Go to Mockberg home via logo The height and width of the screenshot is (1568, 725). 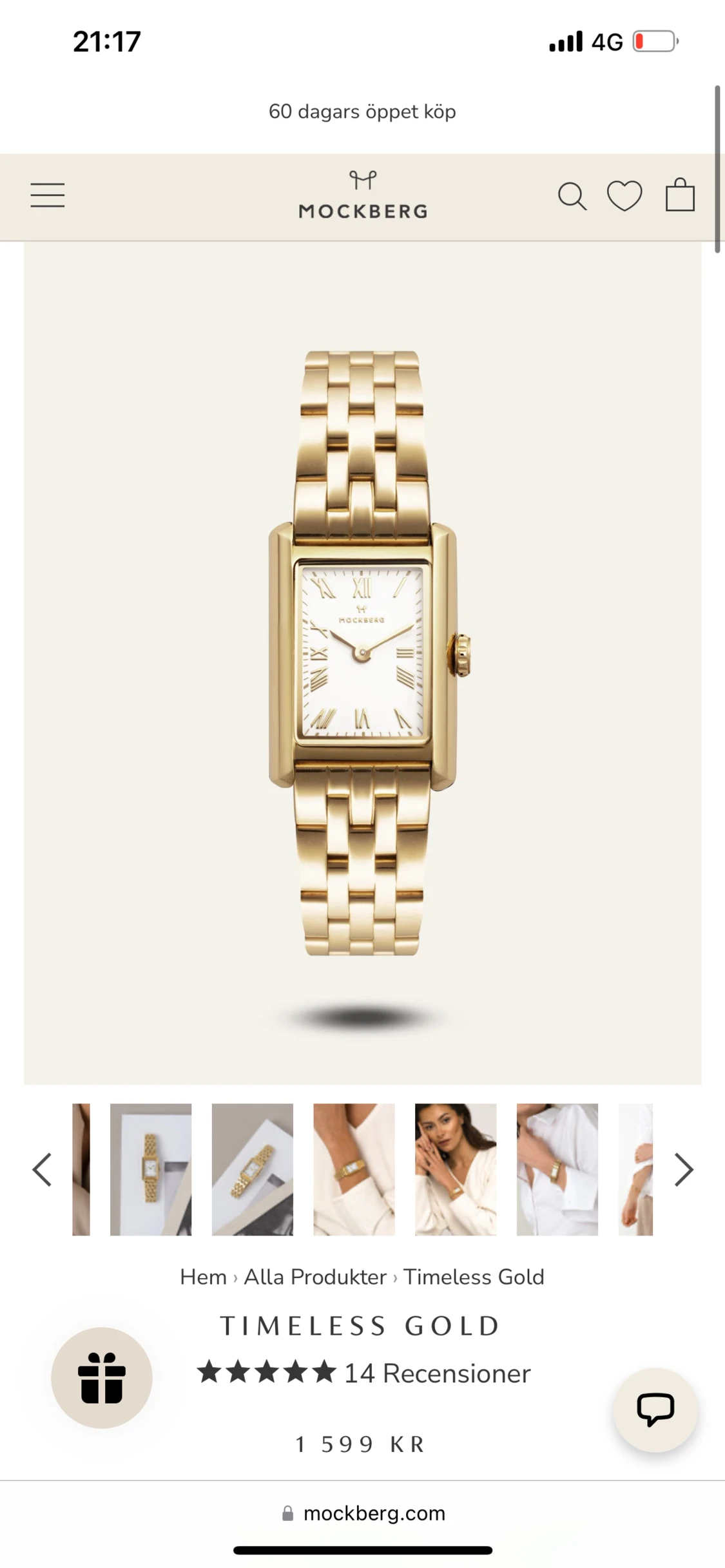click(x=363, y=195)
